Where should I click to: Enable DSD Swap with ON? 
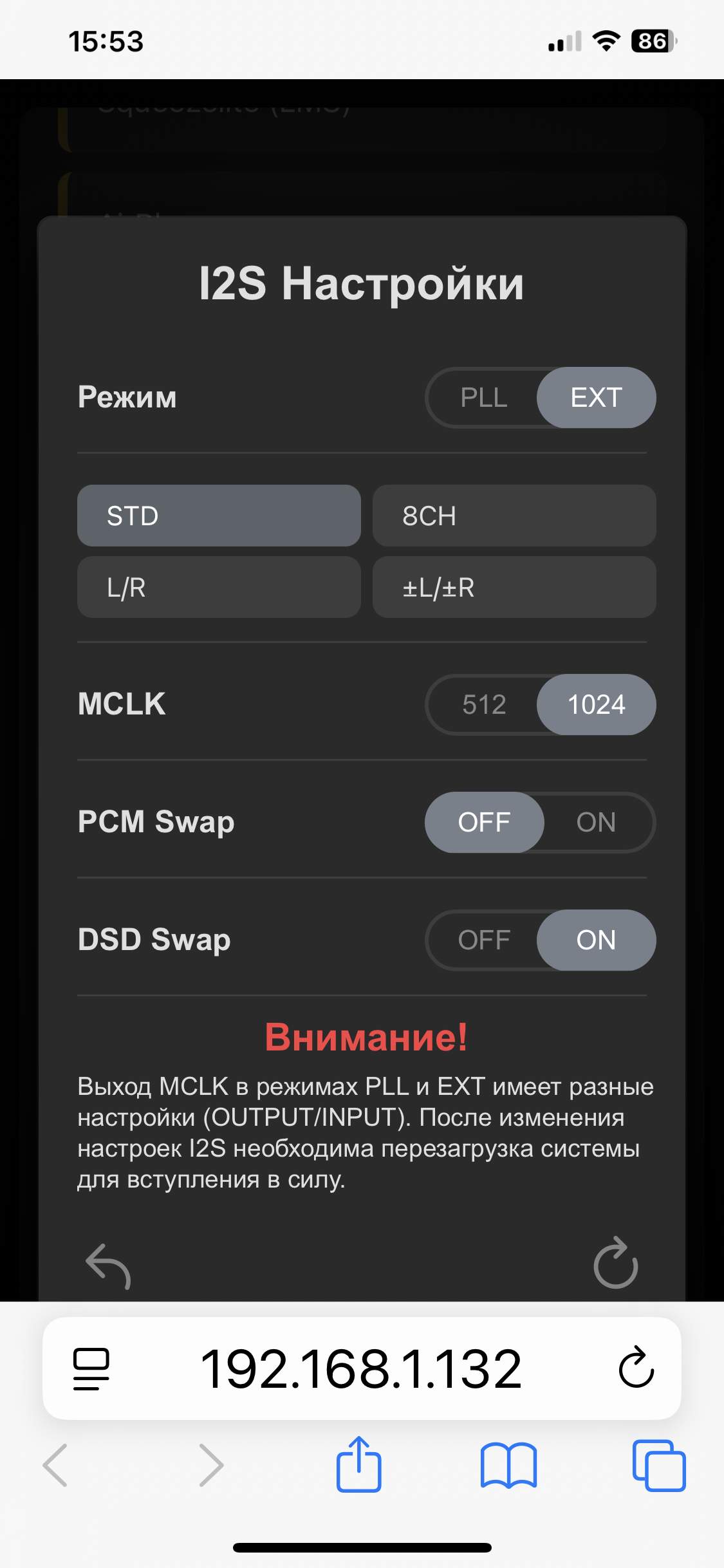(596, 940)
